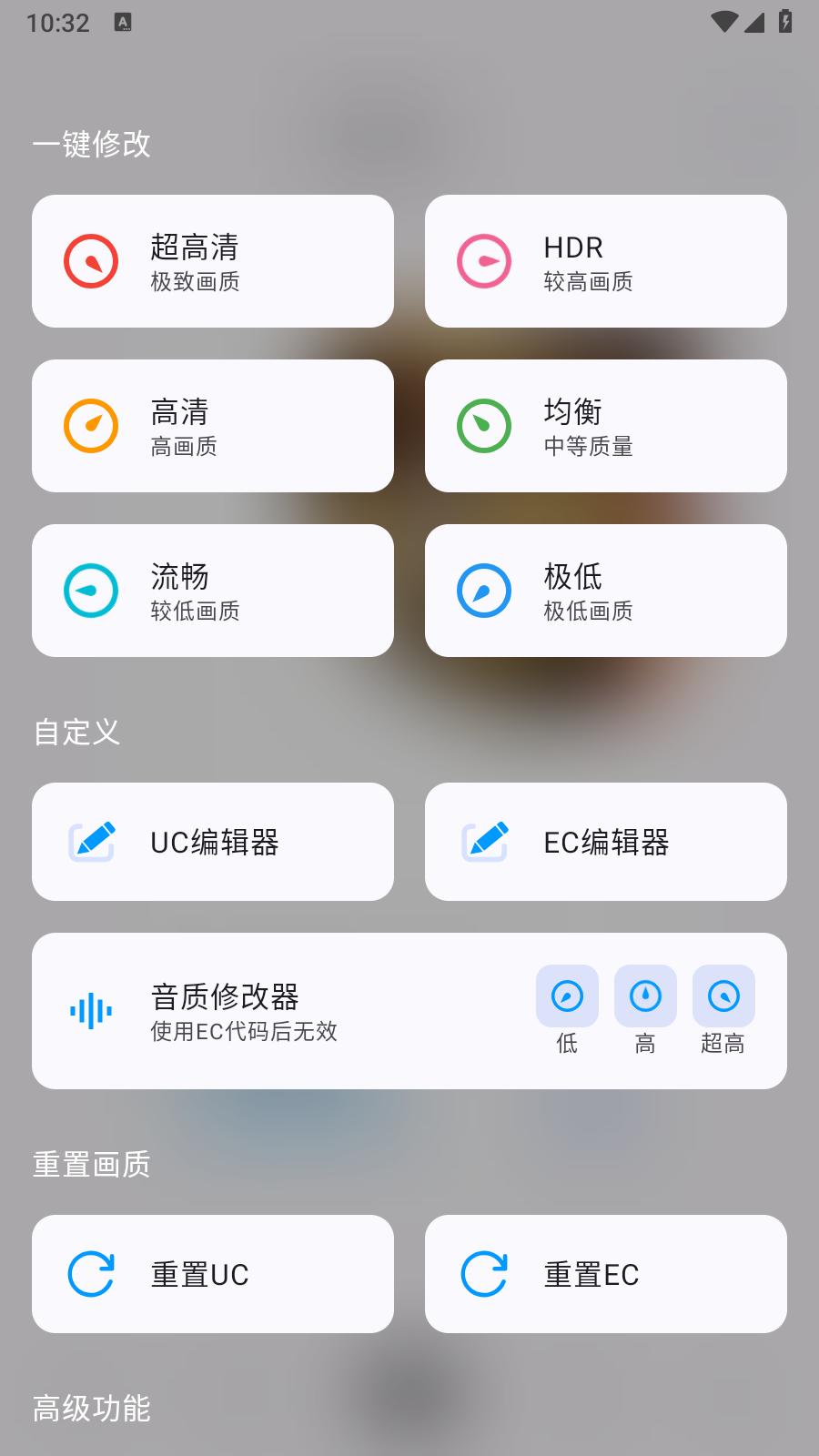This screenshot has height=1456, width=819.
Task: Select the 低 audio quality option
Action: (x=566, y=996)
